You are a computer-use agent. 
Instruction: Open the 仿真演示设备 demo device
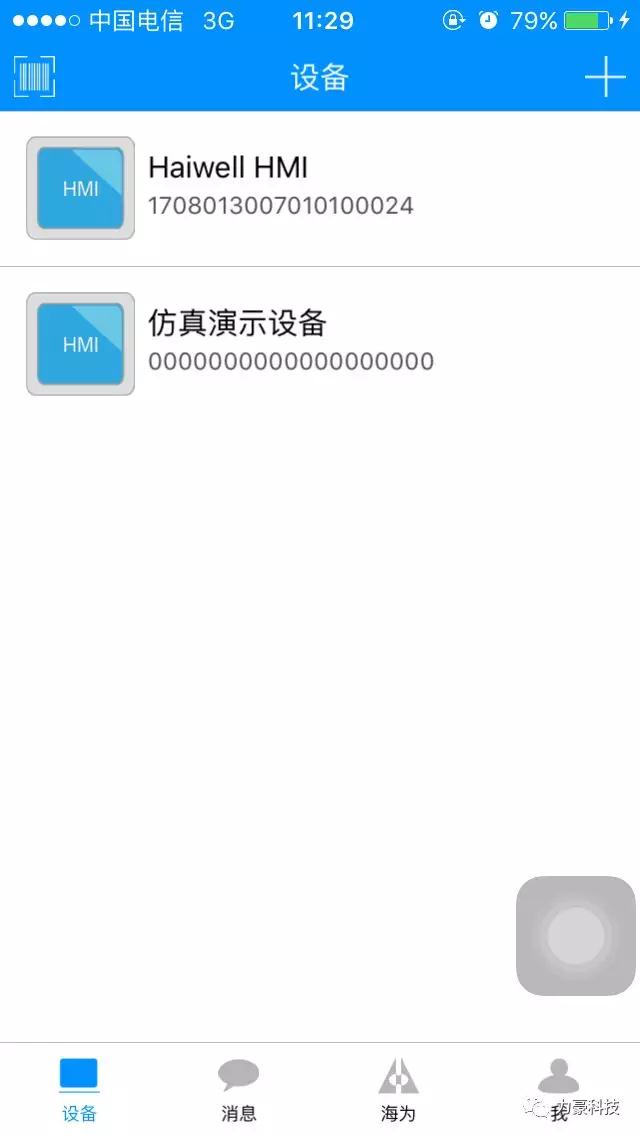point(320,343)
